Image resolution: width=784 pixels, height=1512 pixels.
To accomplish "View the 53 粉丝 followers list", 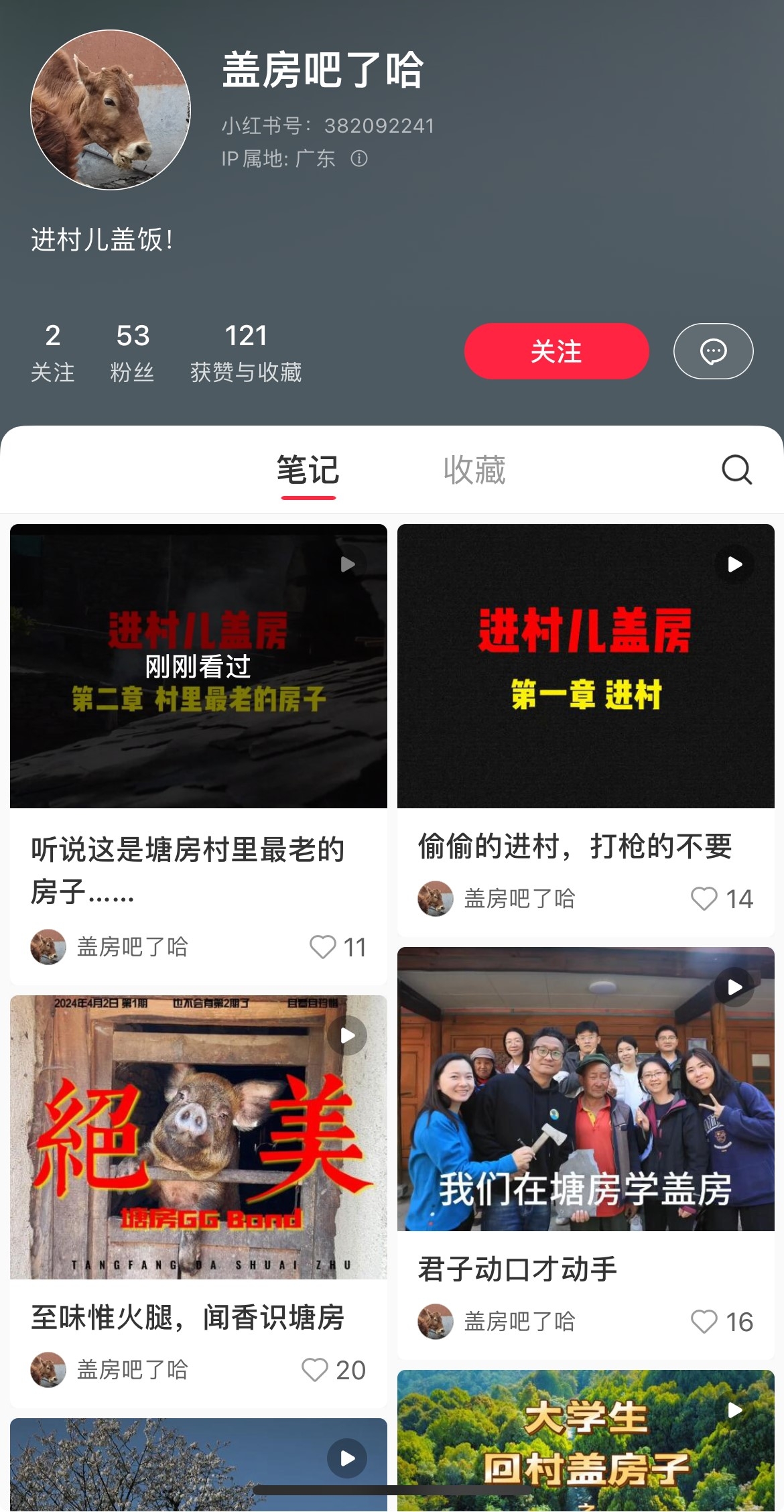I will [132, 353].
